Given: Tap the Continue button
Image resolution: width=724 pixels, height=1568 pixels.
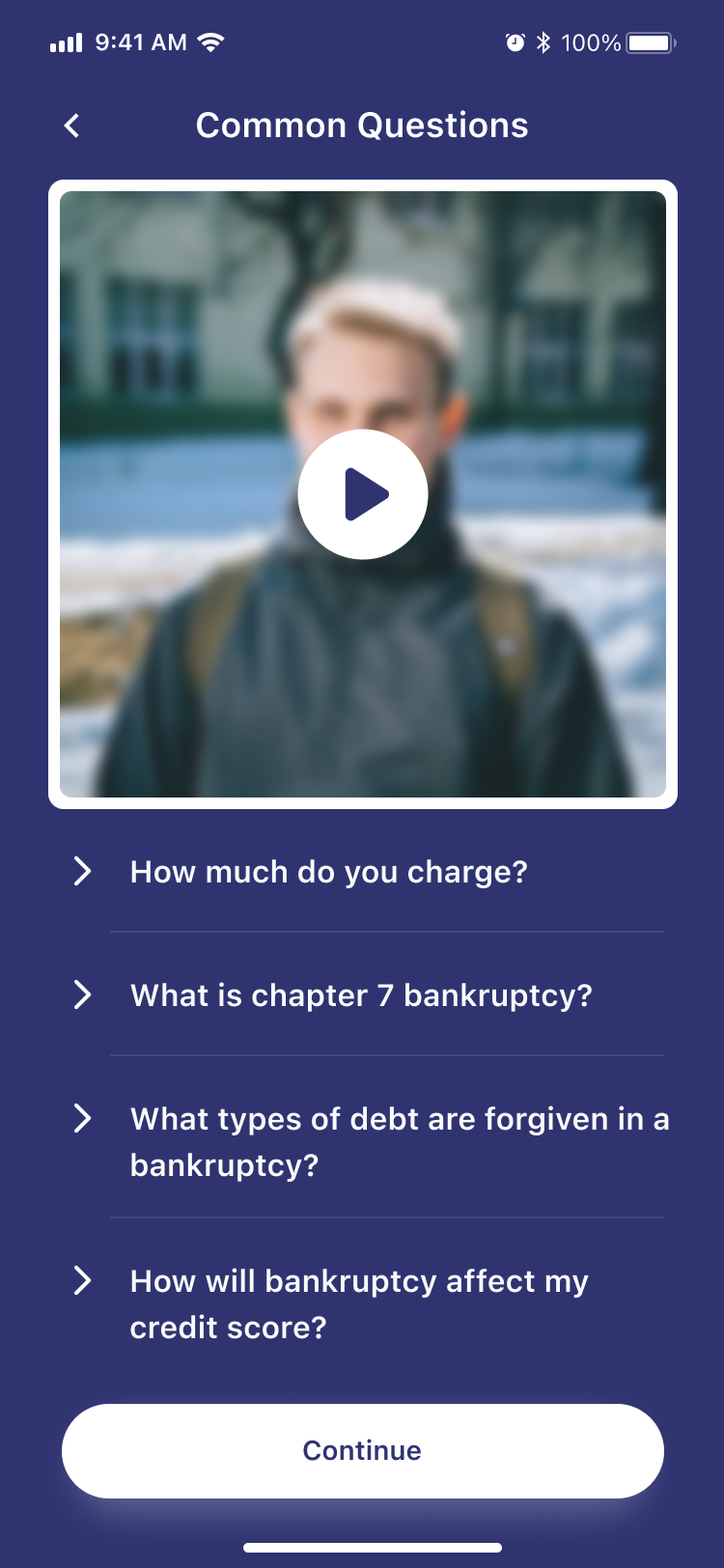Looking at the screenshot, I should (x=362, y=1450).
